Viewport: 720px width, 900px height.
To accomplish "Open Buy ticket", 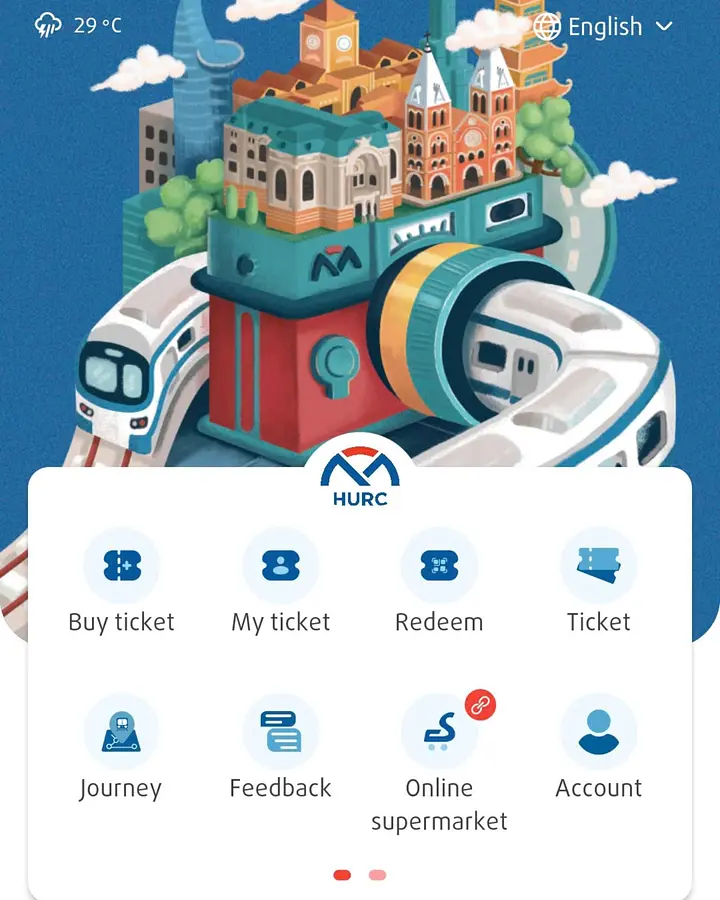I will point(121,566).
